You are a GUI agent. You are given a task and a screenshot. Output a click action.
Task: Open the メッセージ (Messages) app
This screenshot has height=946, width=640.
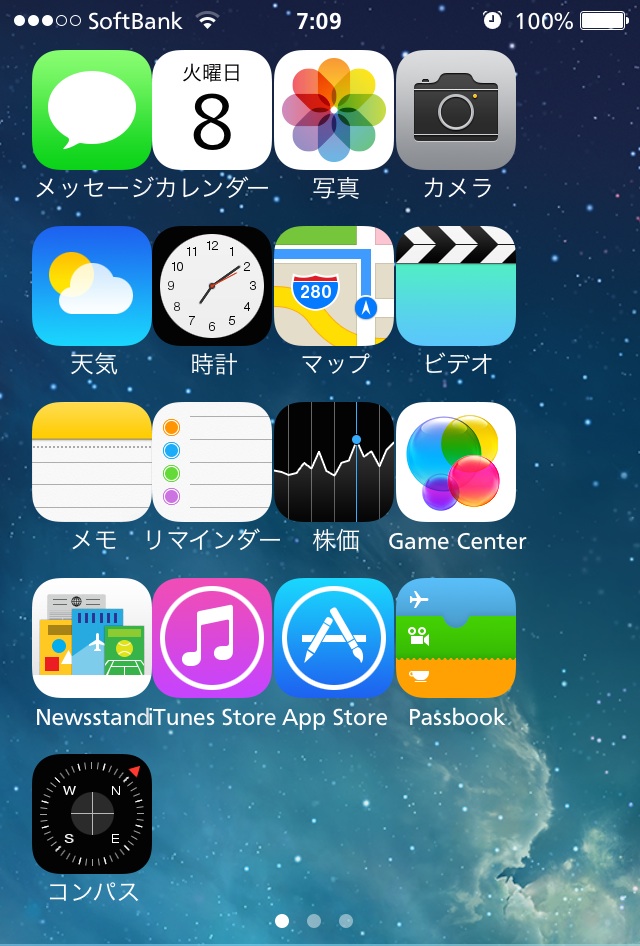pos(92,110)
